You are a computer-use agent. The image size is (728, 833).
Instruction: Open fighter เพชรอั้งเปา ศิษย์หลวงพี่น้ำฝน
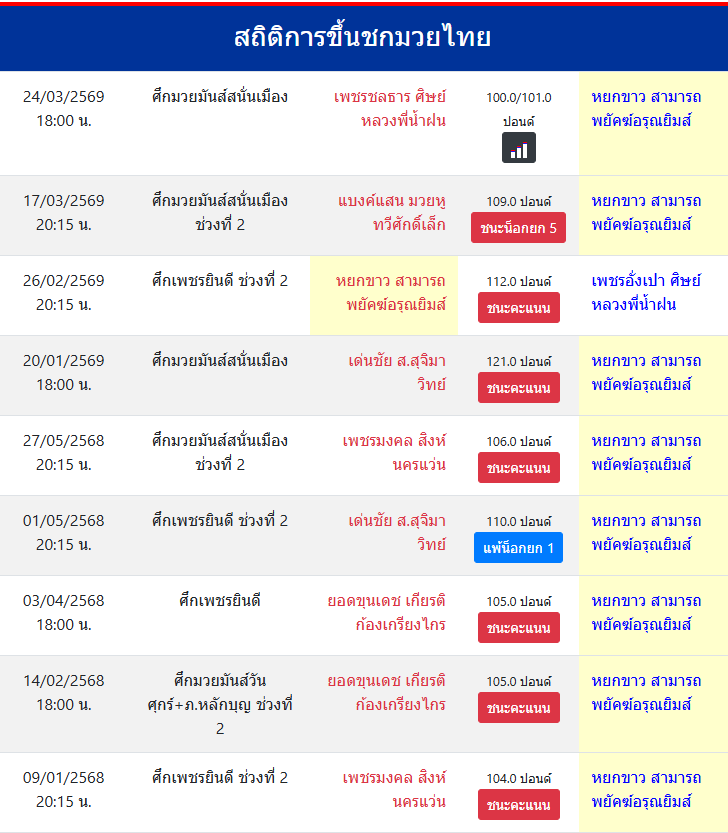pos(647,292)
